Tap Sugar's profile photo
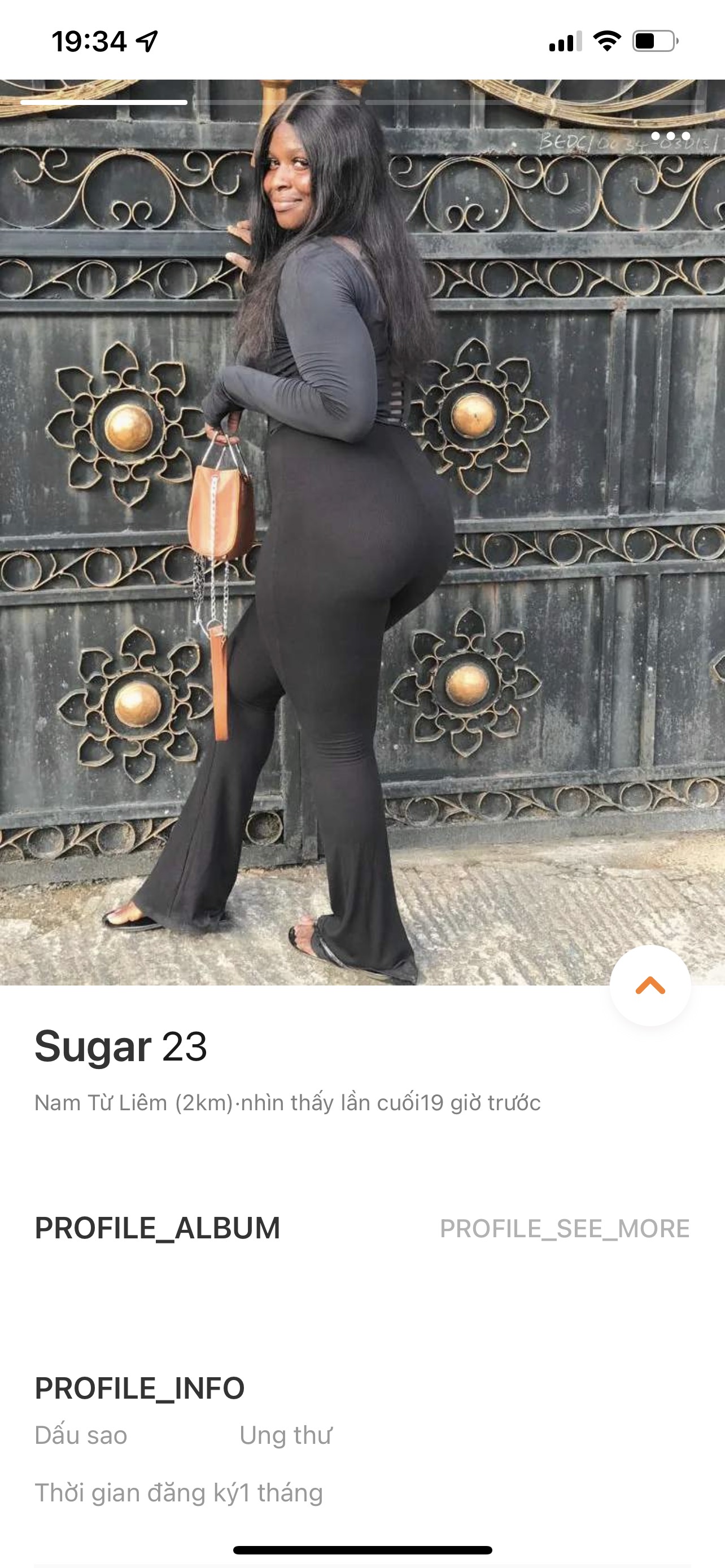725x1568 pixels. (x=362, y=529)
